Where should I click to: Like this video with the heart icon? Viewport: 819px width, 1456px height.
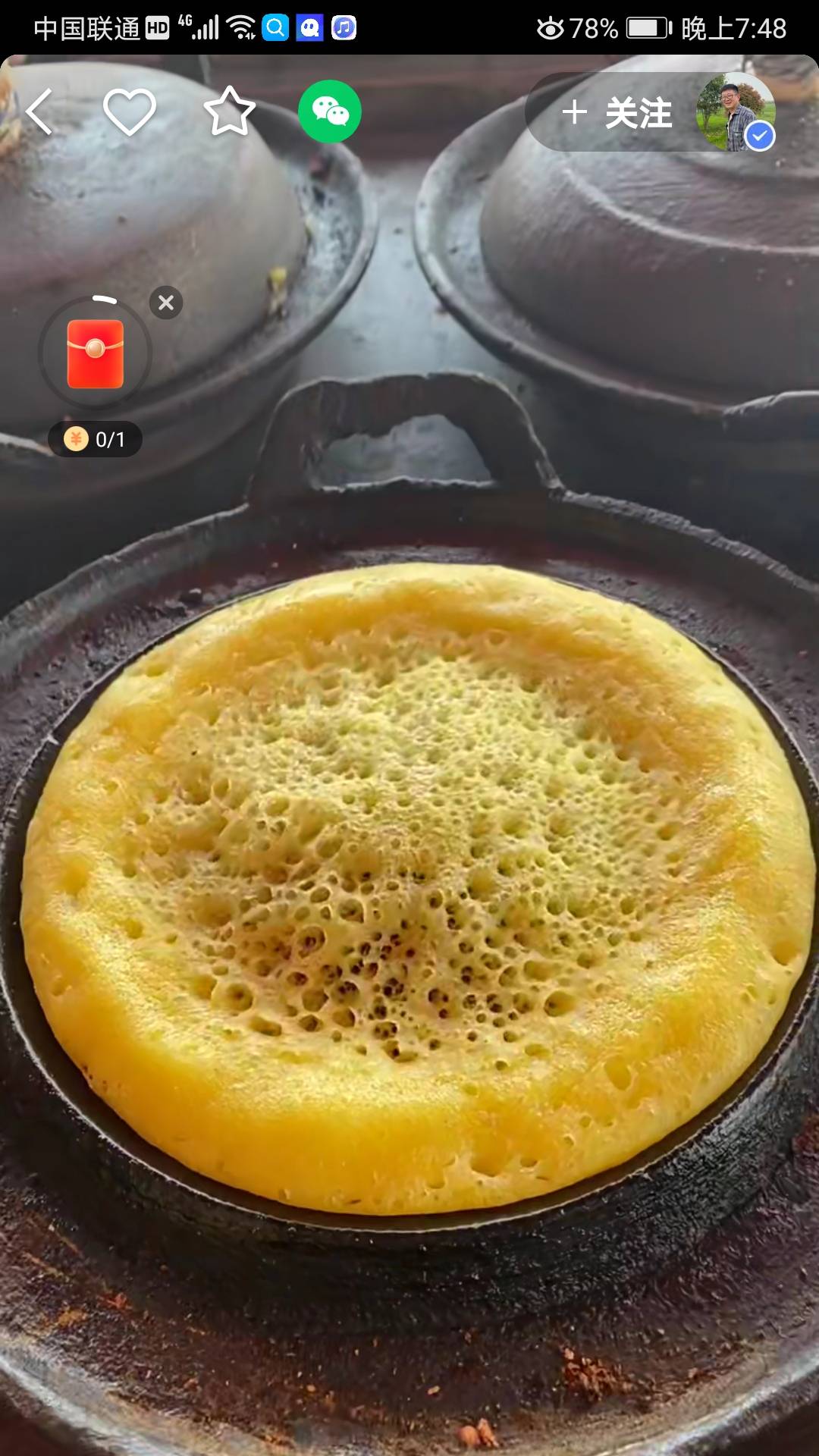[130, 111]
